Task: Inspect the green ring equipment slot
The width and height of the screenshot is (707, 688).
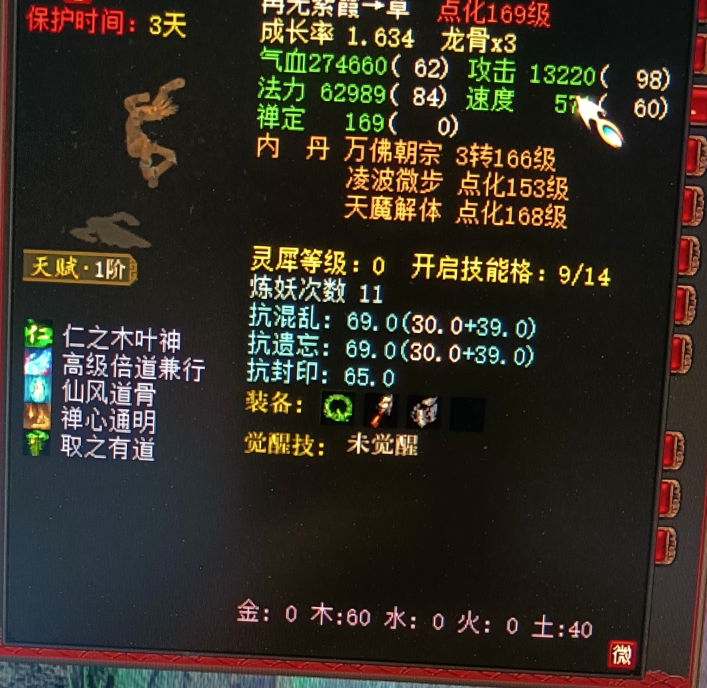Action: pyautogui.click(x=337, y=409)
